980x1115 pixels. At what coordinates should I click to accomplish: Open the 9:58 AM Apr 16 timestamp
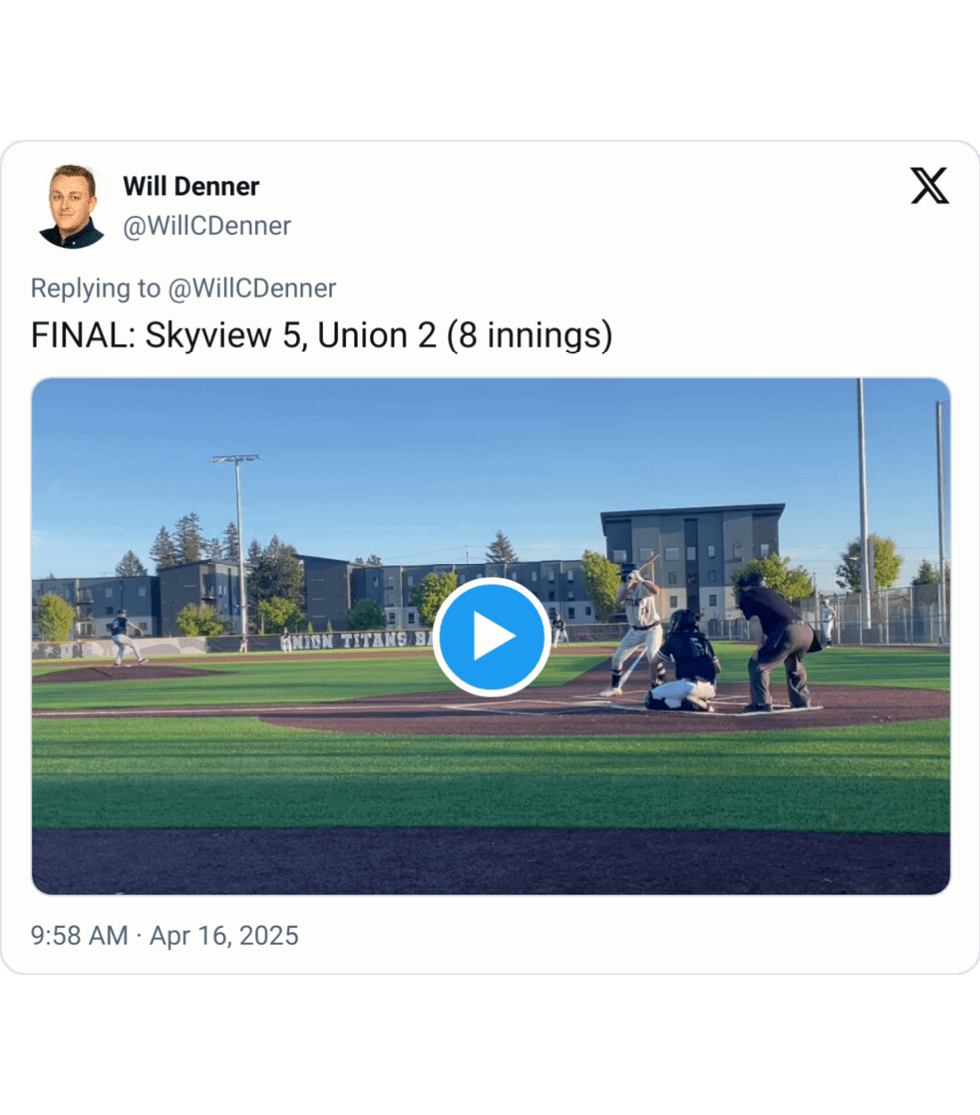[x=165, y=936]
